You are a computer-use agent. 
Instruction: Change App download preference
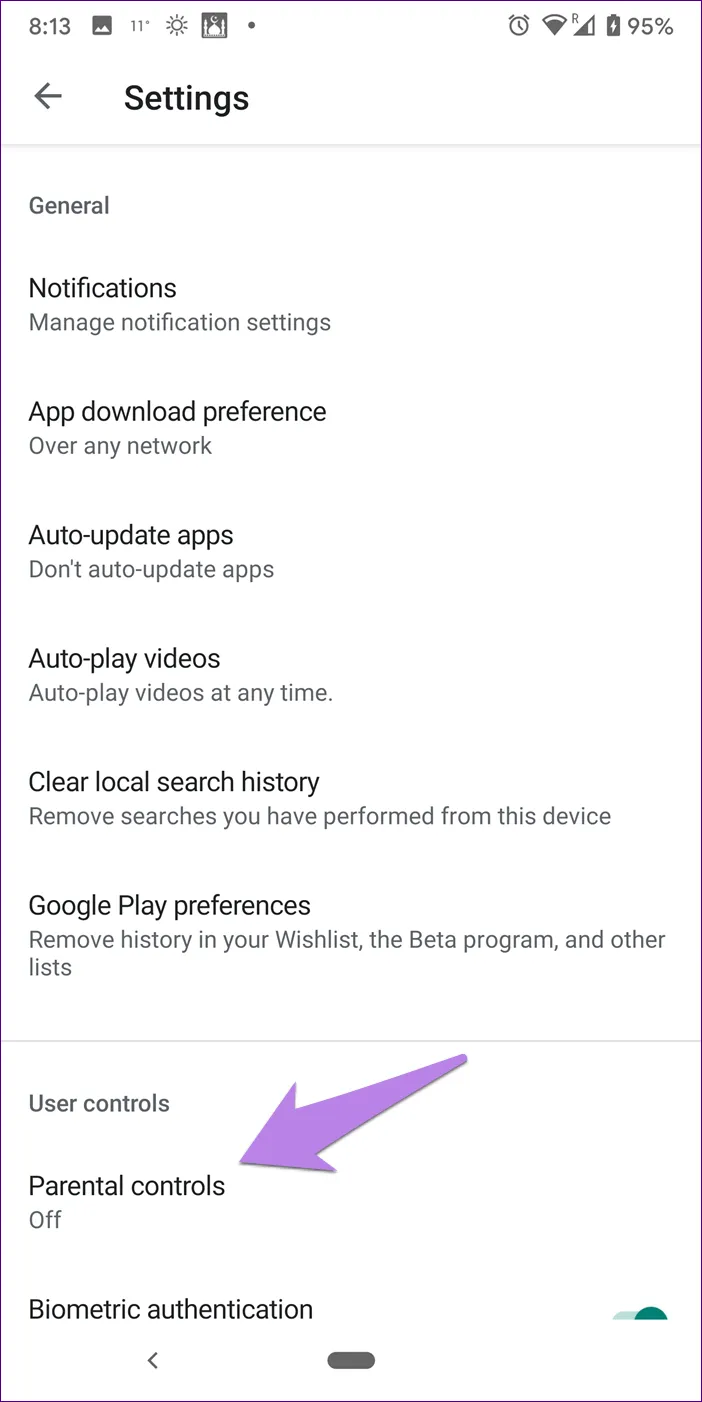[178, 427]
